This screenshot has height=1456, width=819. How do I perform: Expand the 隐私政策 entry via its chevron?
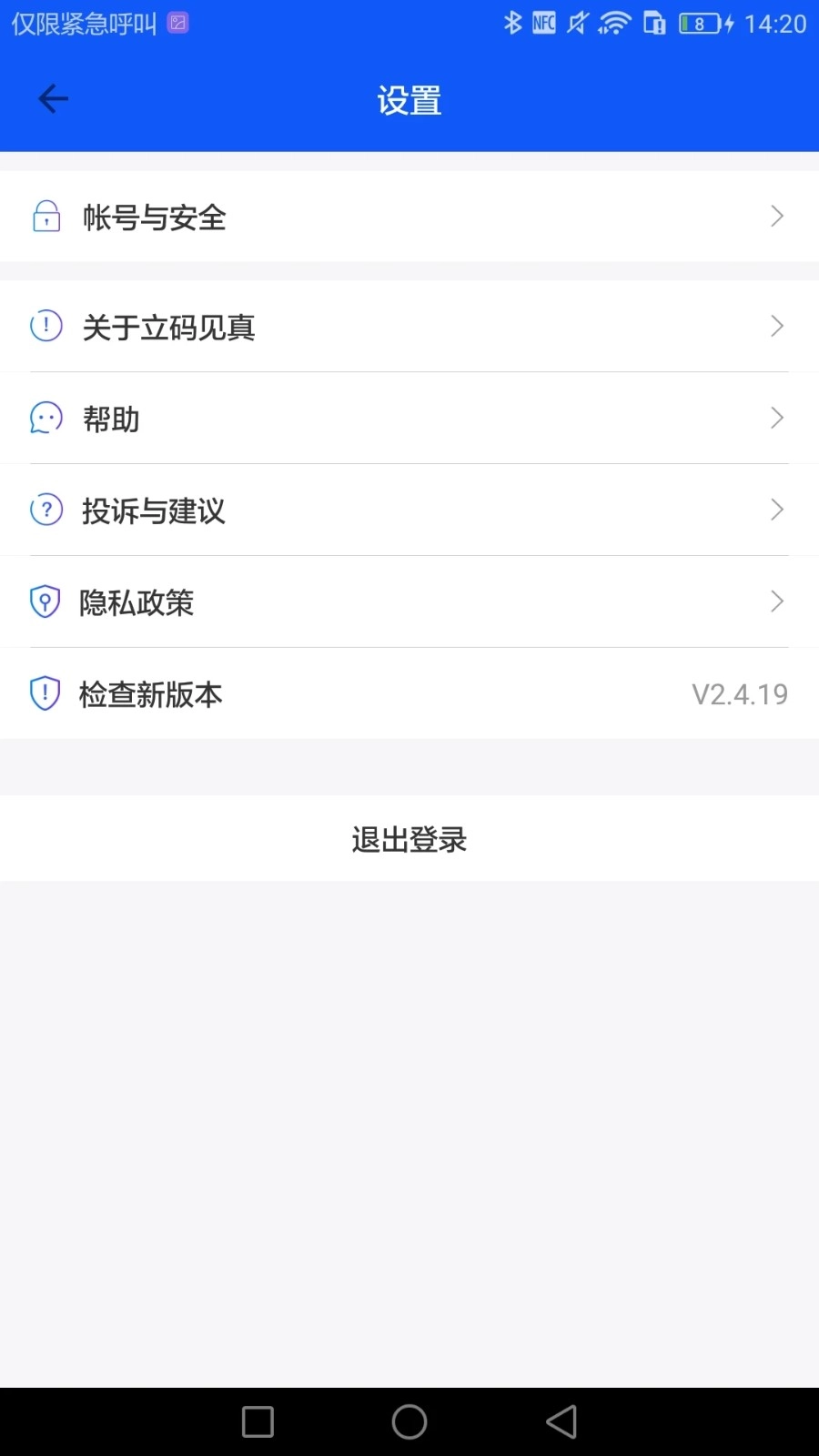pos(776,602)
